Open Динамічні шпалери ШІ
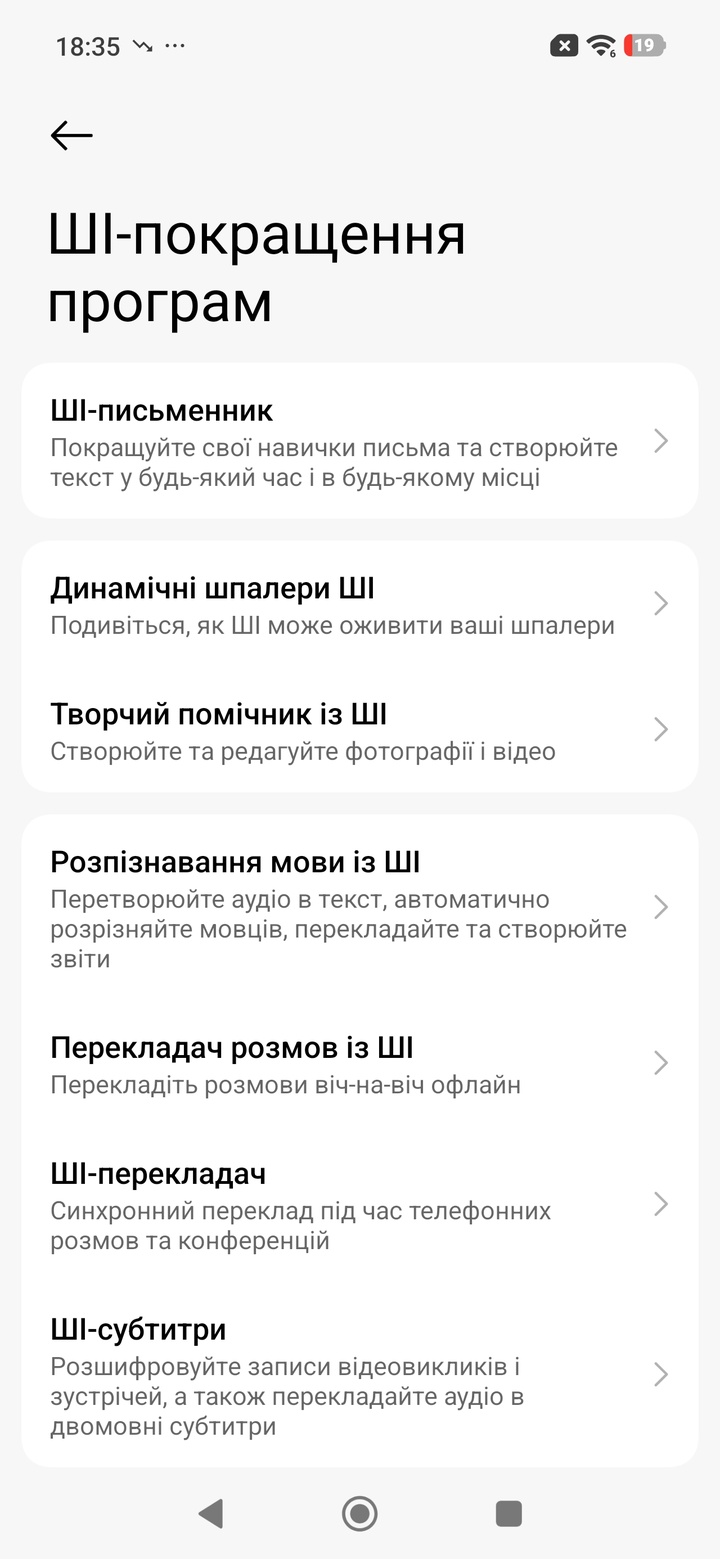The image size is (720, 1559). pos(359,604)
